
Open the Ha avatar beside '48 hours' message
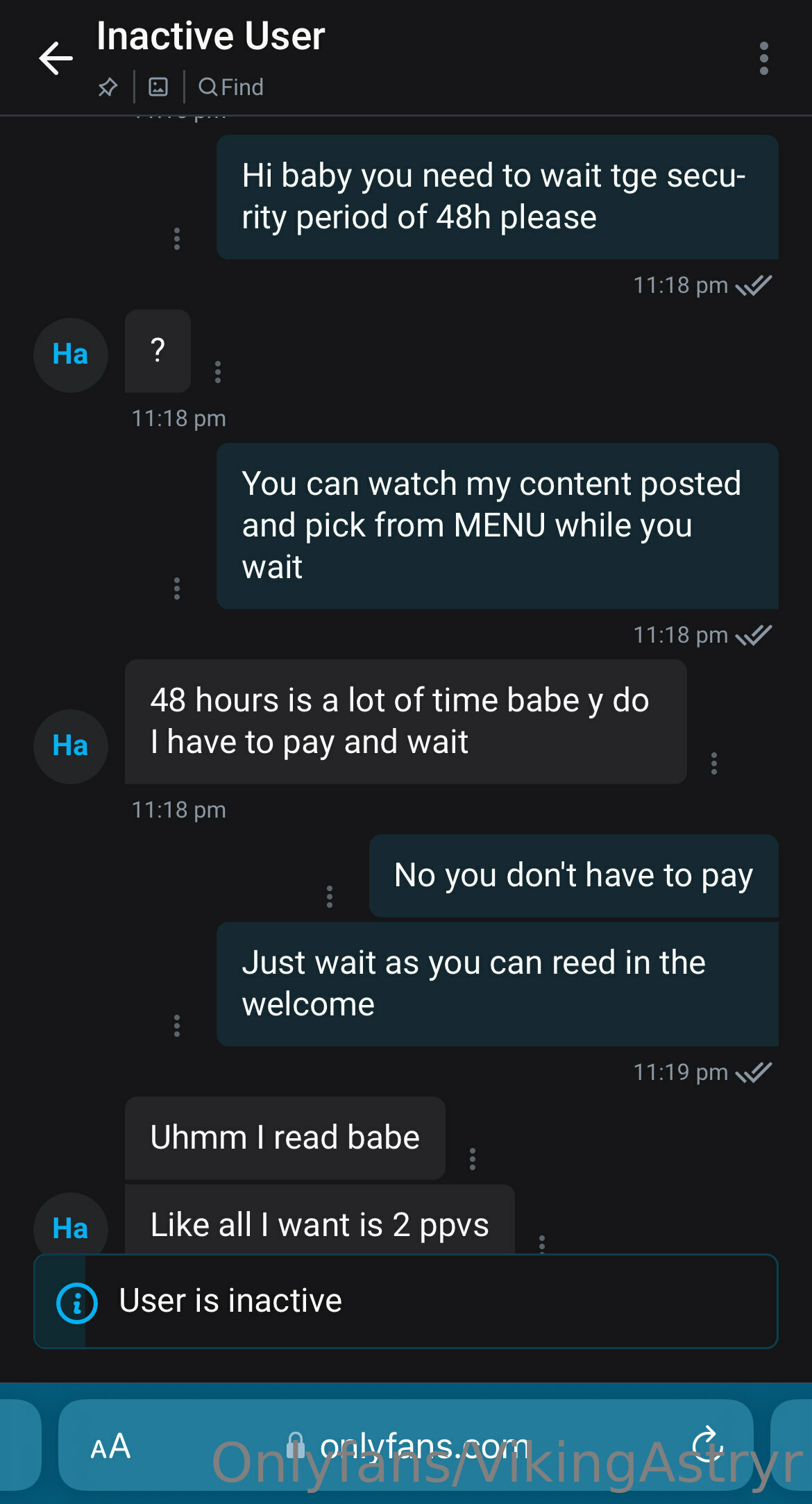(70, 746)
